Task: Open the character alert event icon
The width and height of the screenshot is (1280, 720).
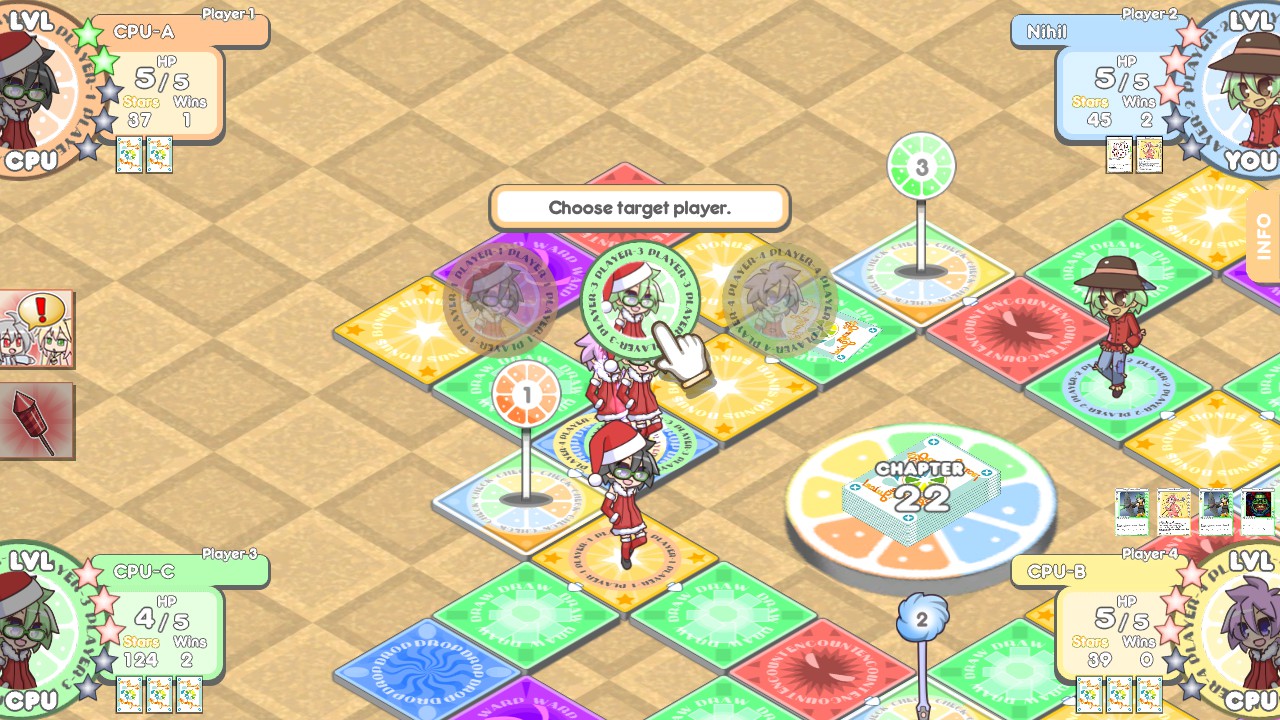Action: click(36, 329)
